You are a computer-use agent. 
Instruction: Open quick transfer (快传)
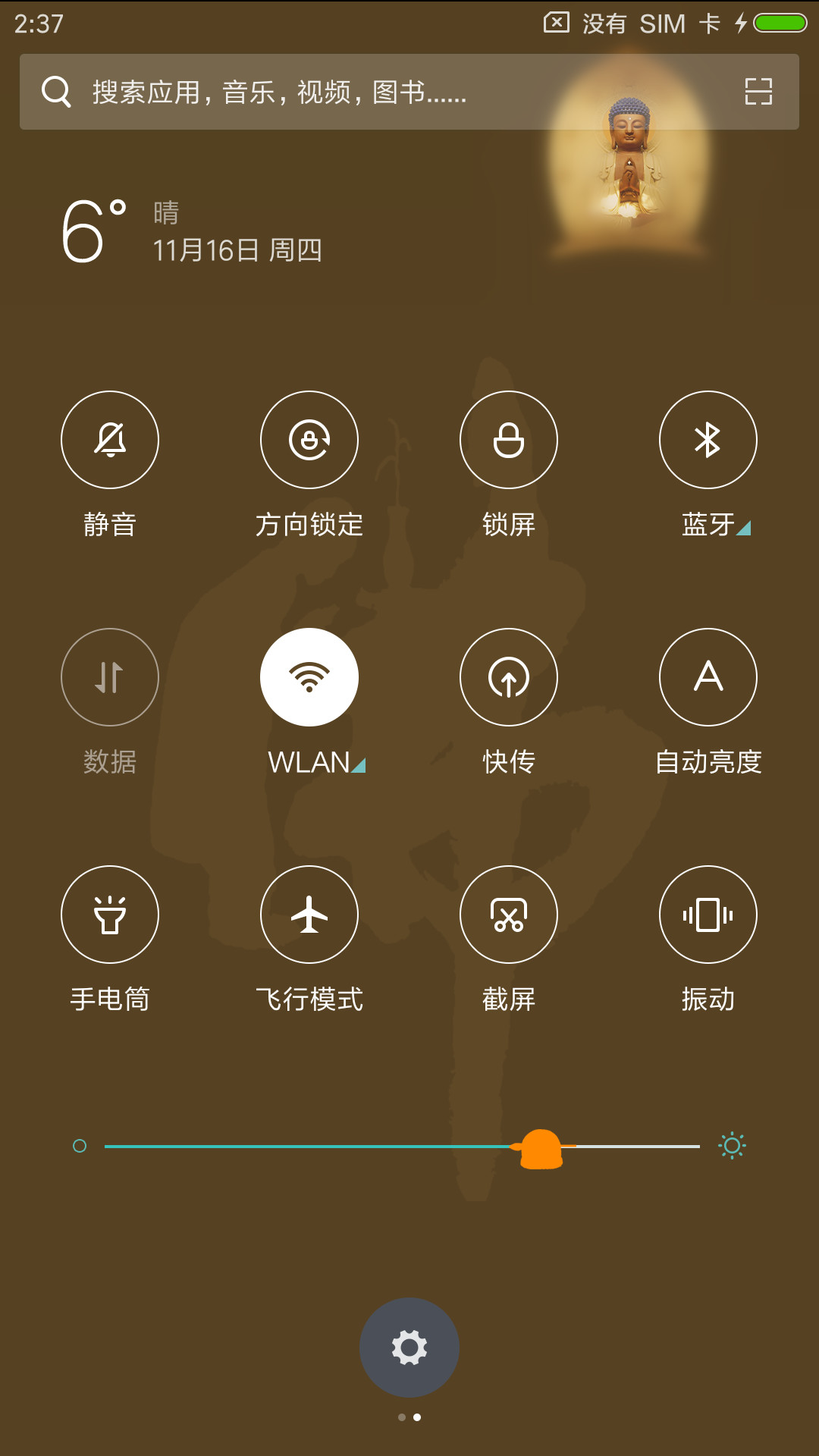click(x=509, y=677)
